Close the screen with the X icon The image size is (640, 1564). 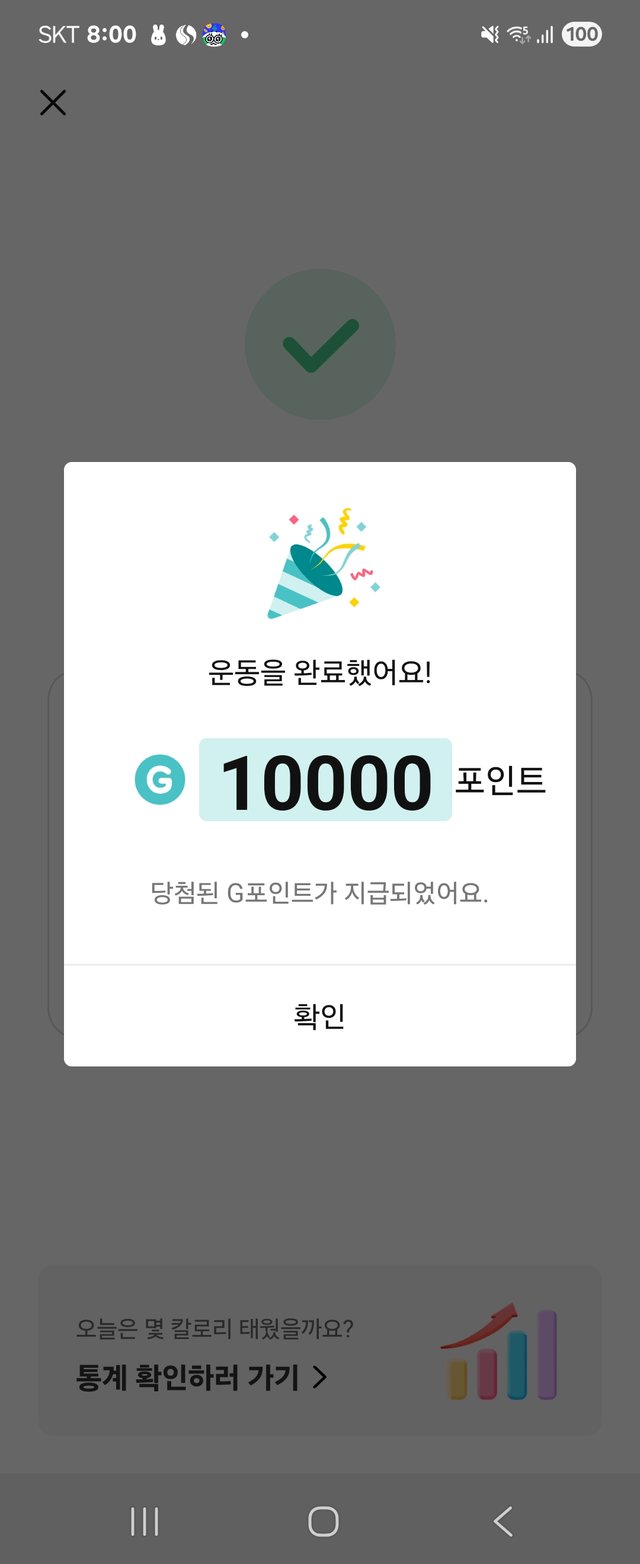point(53,103)
